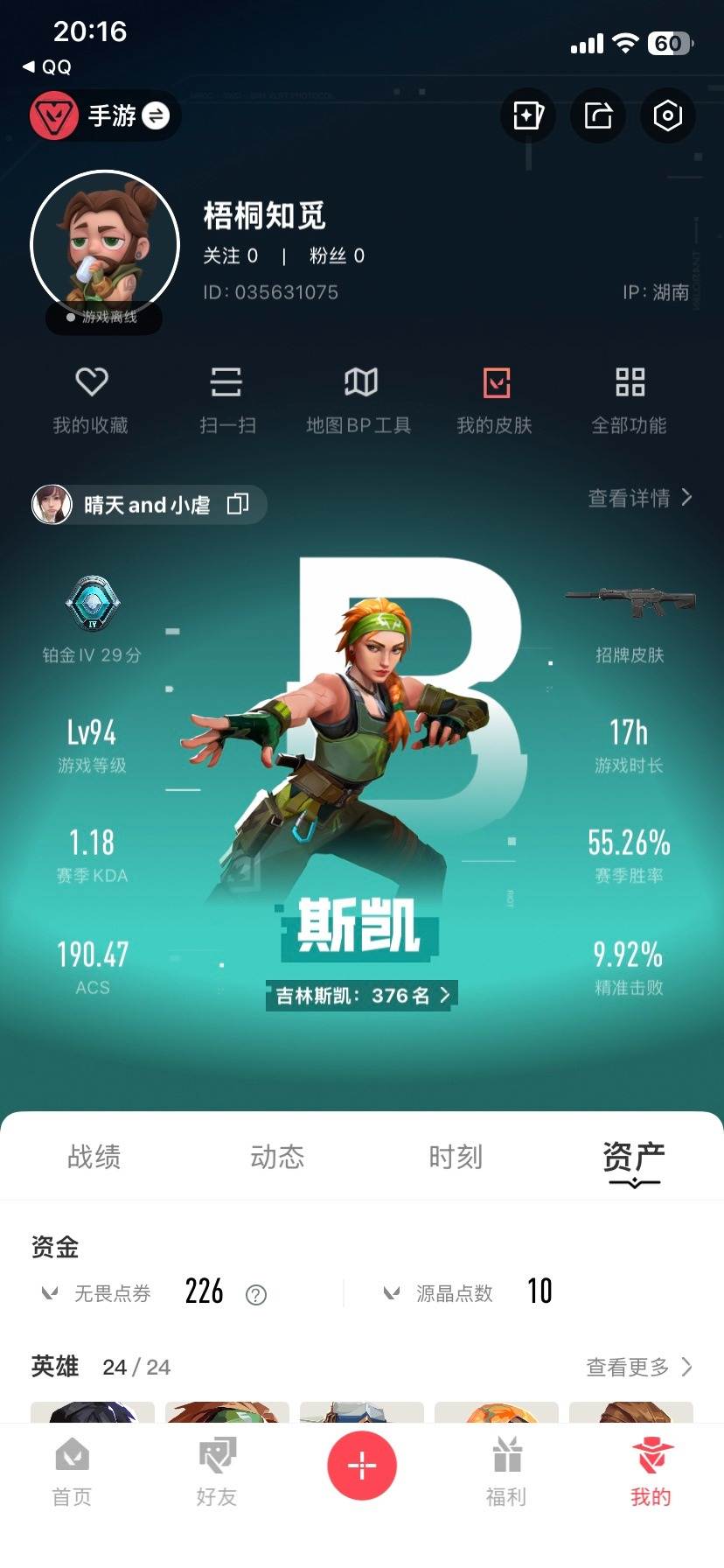Open the 吉林斯凯 376名 ranking chevron
This screenshot has width=724, height=1568.
tap(361, 995)
